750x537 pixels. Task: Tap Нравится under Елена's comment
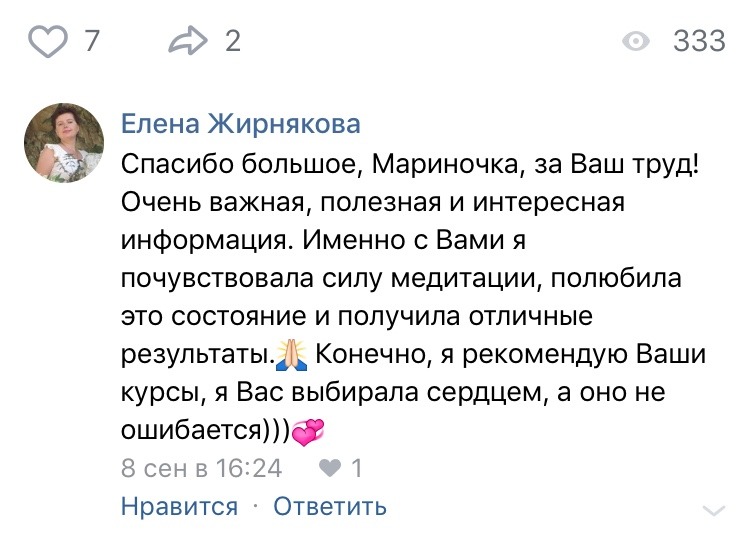coord(179,506)
